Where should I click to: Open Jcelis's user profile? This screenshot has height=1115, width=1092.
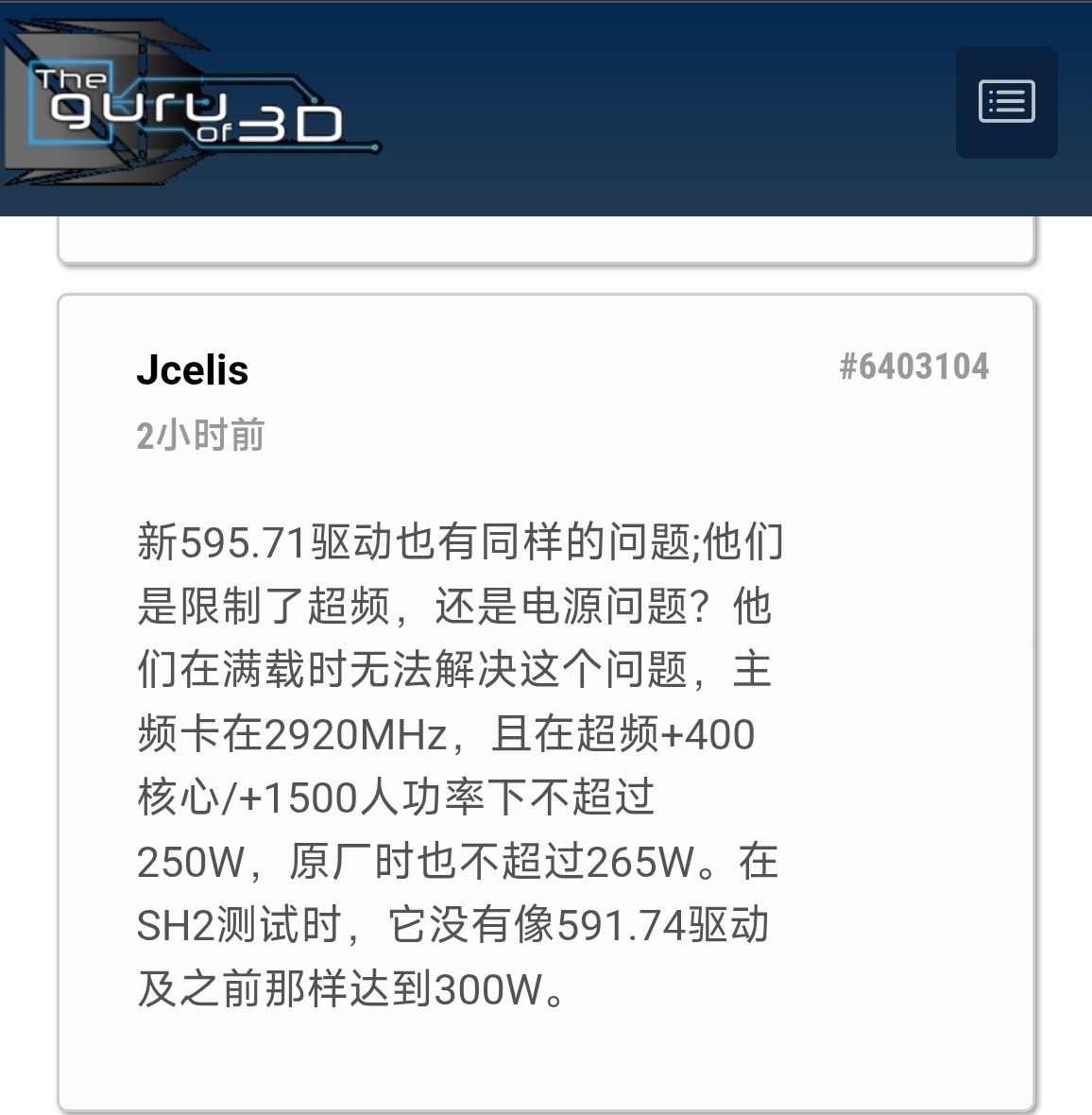[x=193, y=369]
